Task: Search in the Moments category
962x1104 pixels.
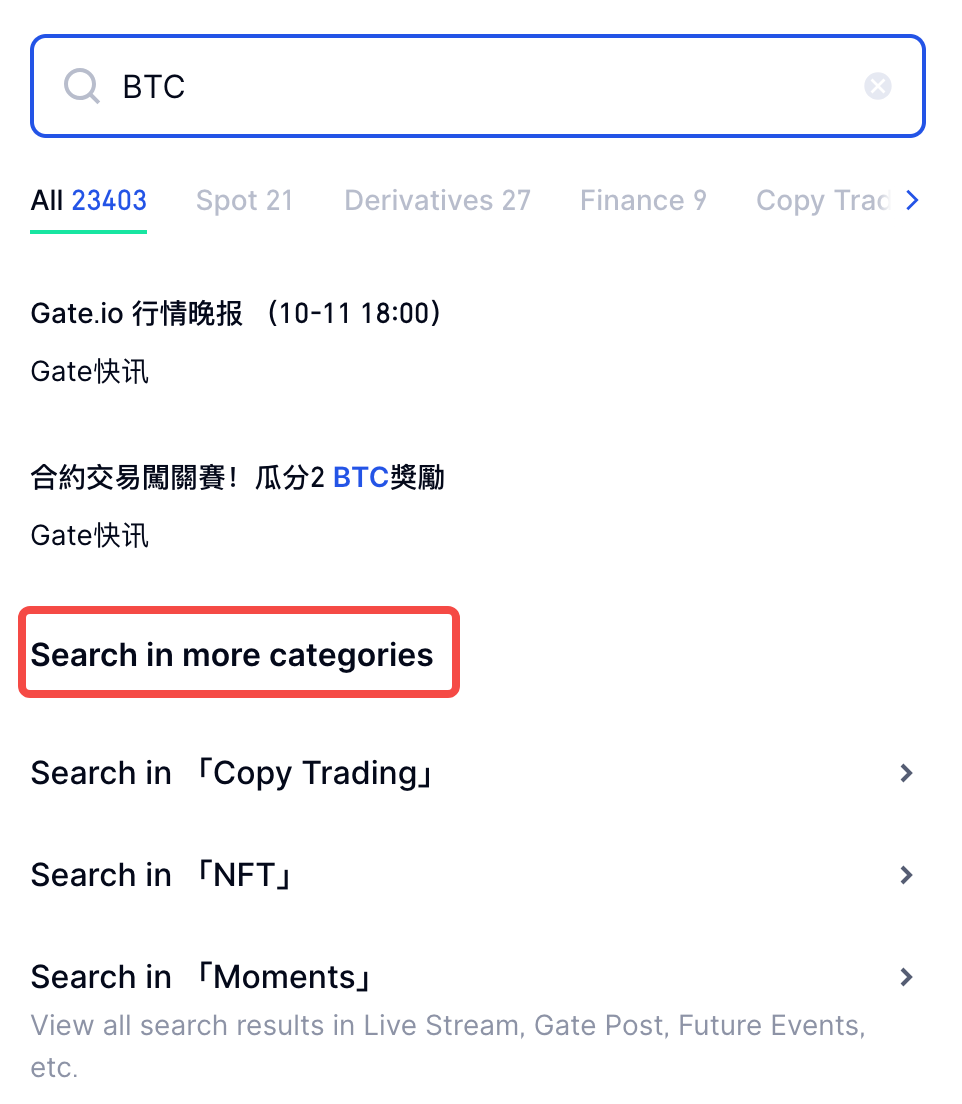Action: (472, 977)
